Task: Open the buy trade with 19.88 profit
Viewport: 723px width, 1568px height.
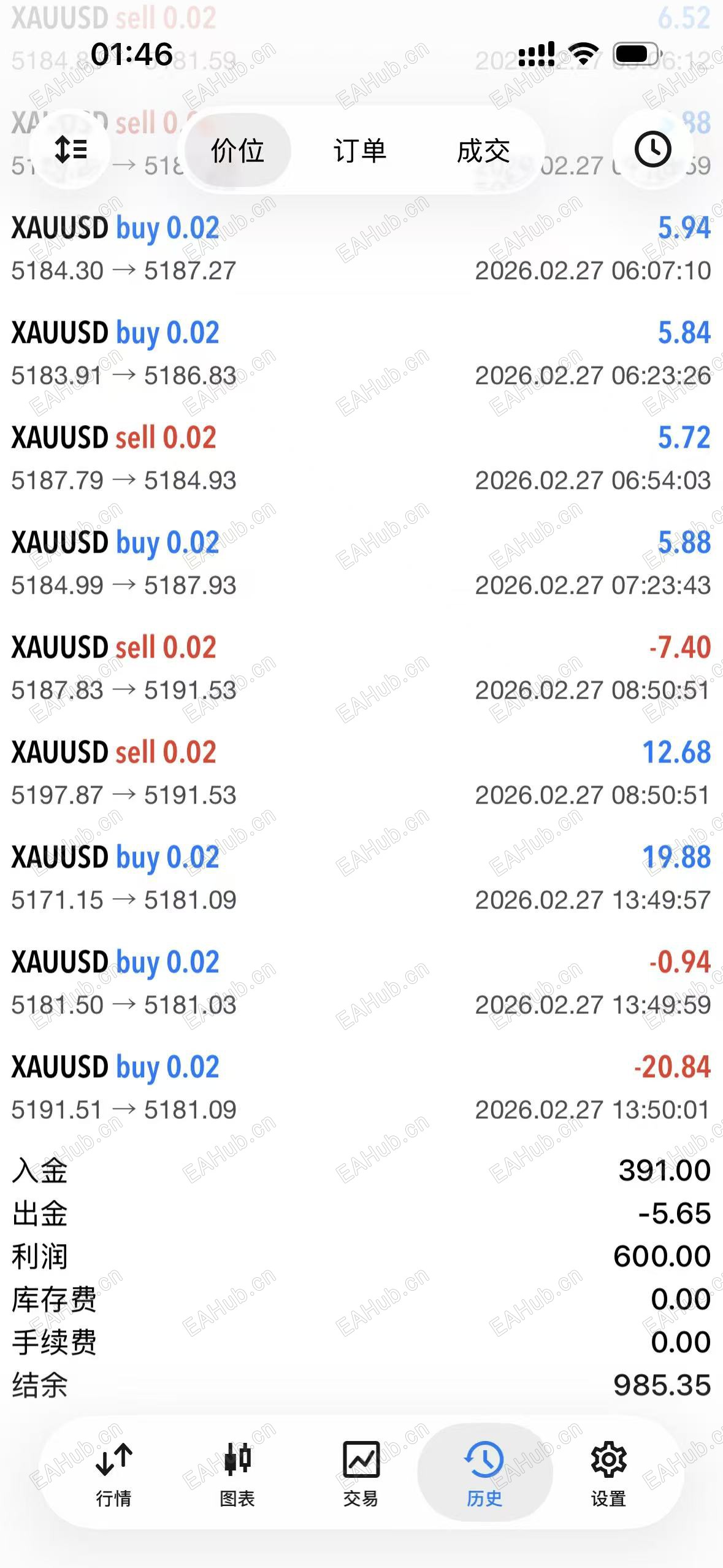Action: (361, 878)
